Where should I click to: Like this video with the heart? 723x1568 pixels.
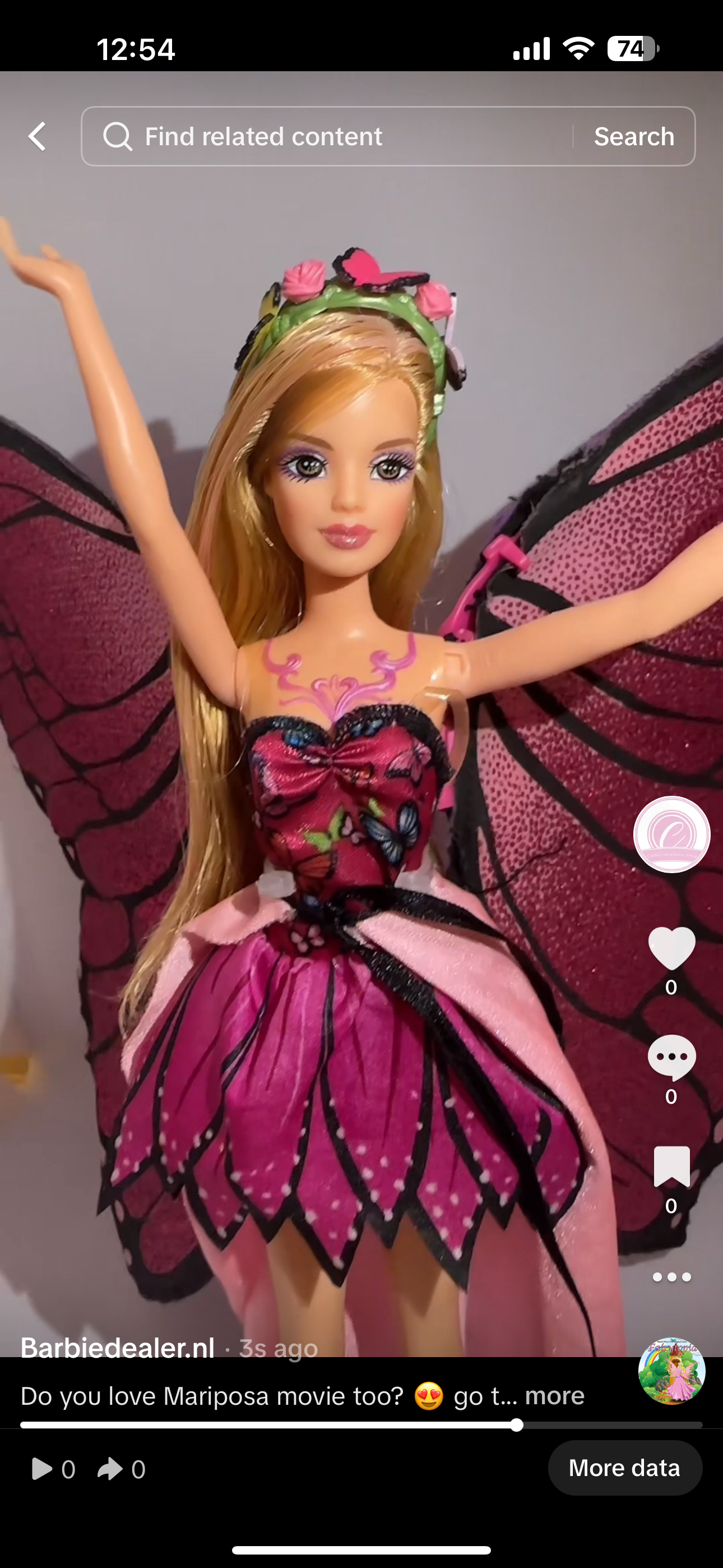671,948
